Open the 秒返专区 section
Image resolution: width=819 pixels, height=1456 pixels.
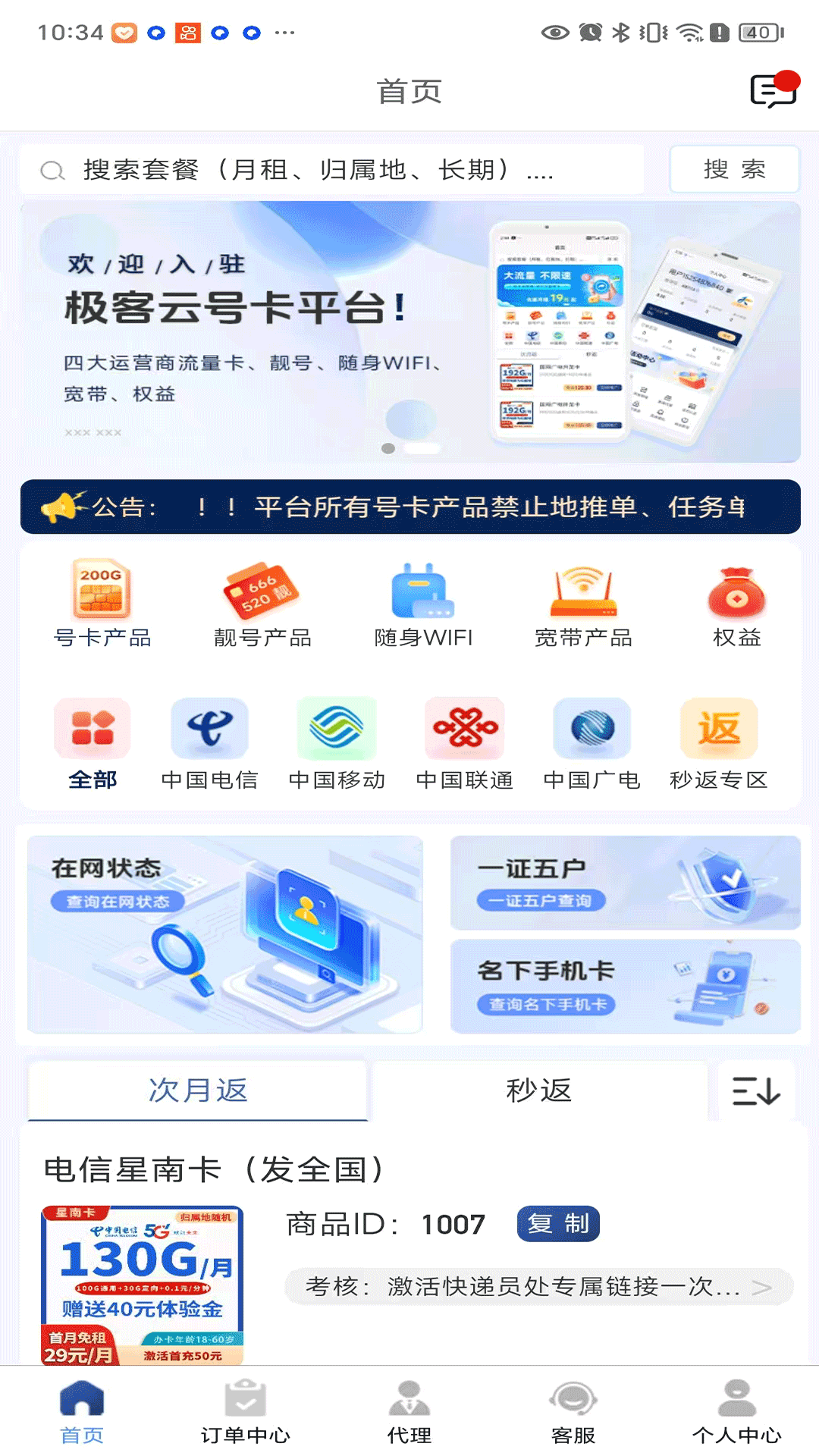[x=718, y=744]
